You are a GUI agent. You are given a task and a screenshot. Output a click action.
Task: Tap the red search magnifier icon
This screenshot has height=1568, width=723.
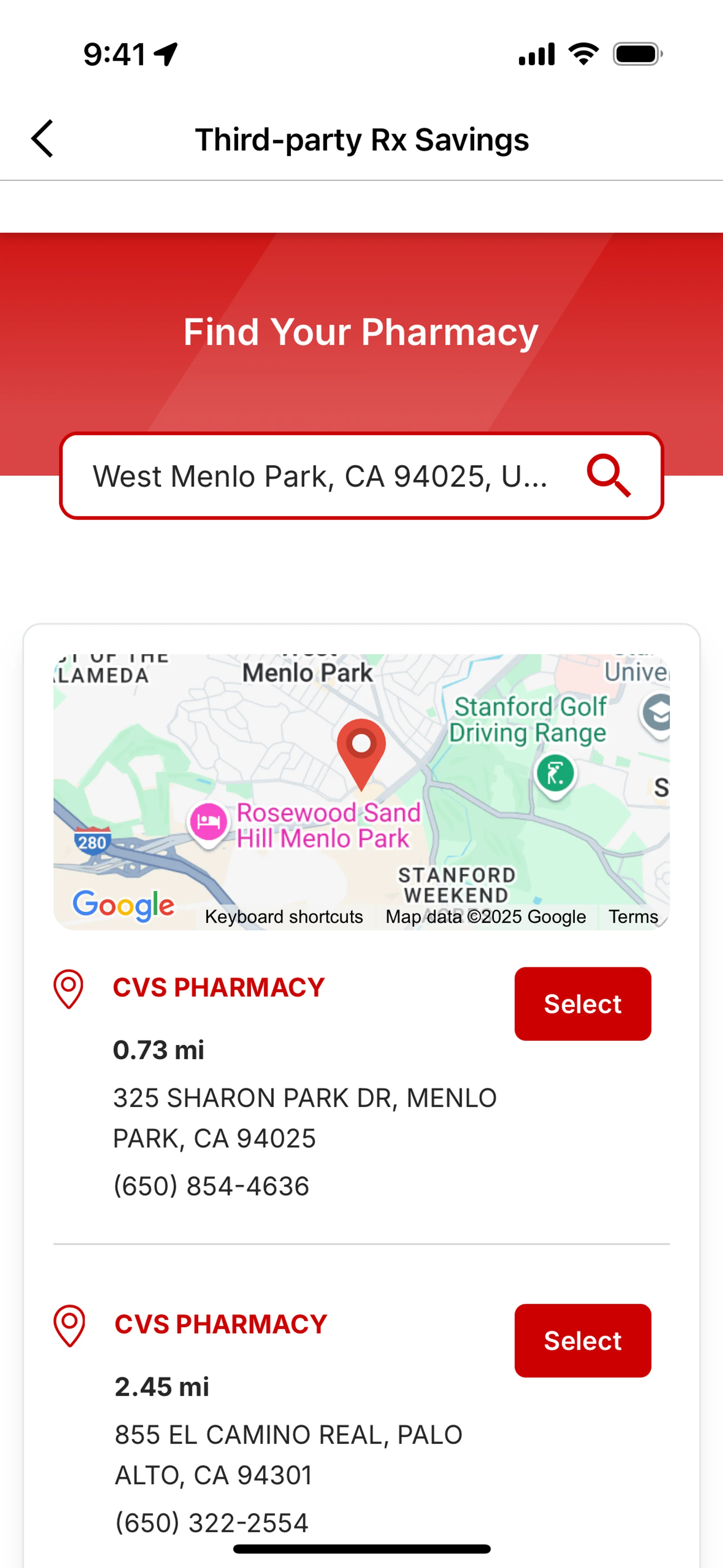point(608,475)
